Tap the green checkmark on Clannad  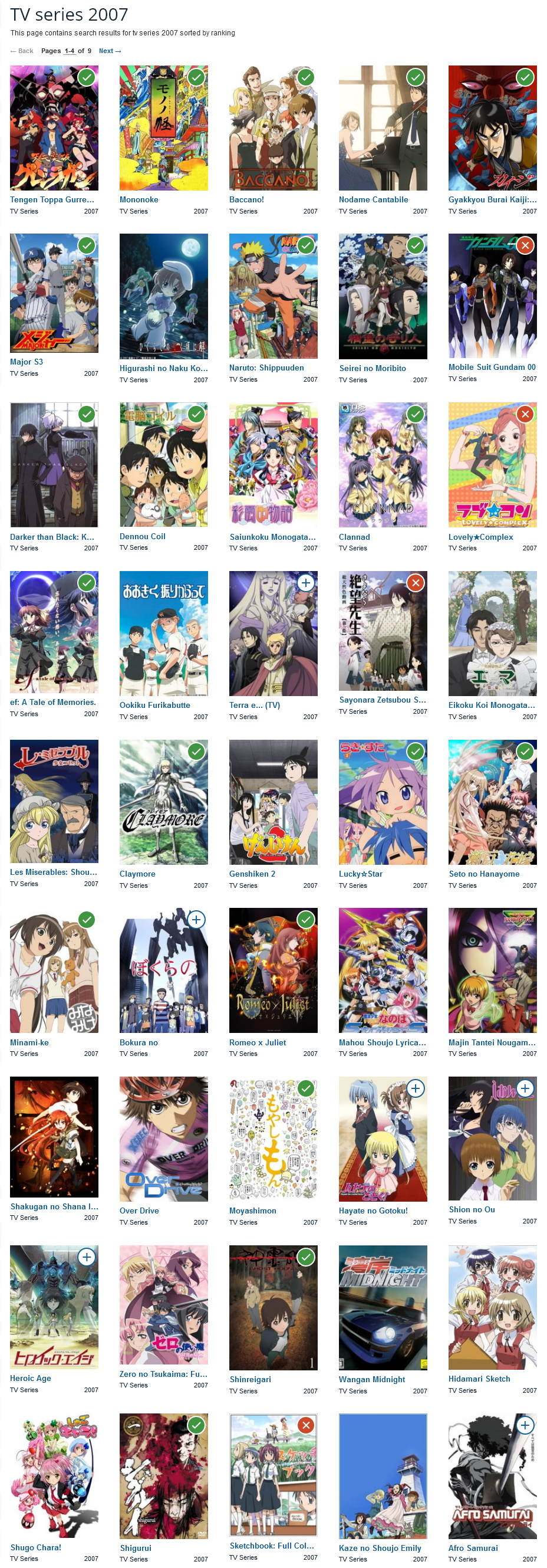(x=415, y=415)
